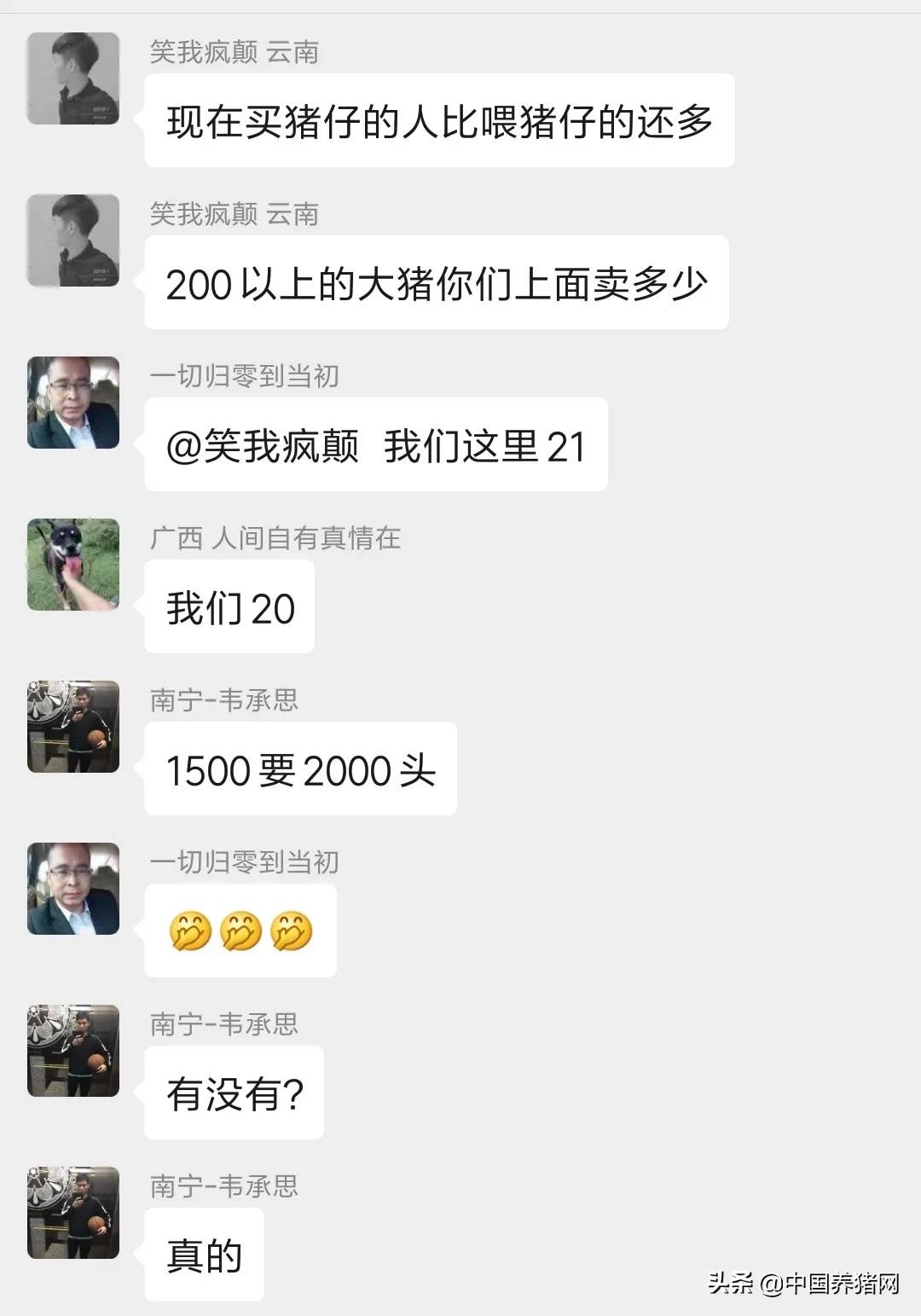Image resolution: width=921 pixels, height=1316 pixels.
Task: Click the dog avatar of 广西 人间自有真情在
Action: coord(74,565)
